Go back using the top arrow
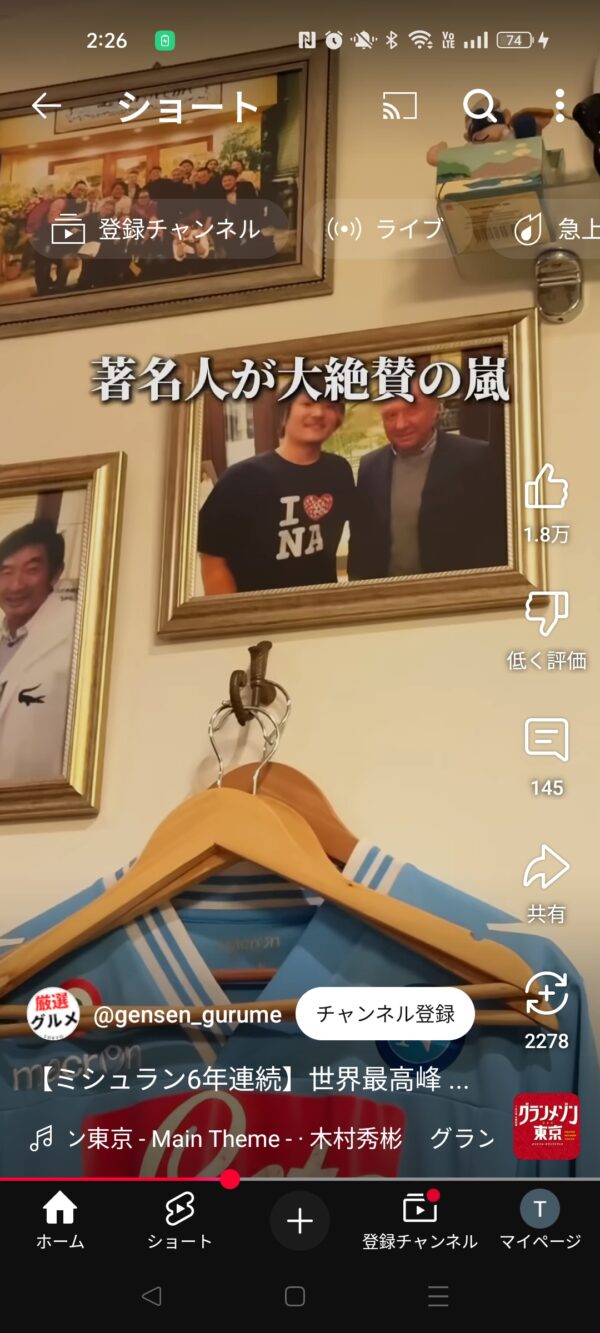This screenshot has width=600, height=1333. [46, 106]
